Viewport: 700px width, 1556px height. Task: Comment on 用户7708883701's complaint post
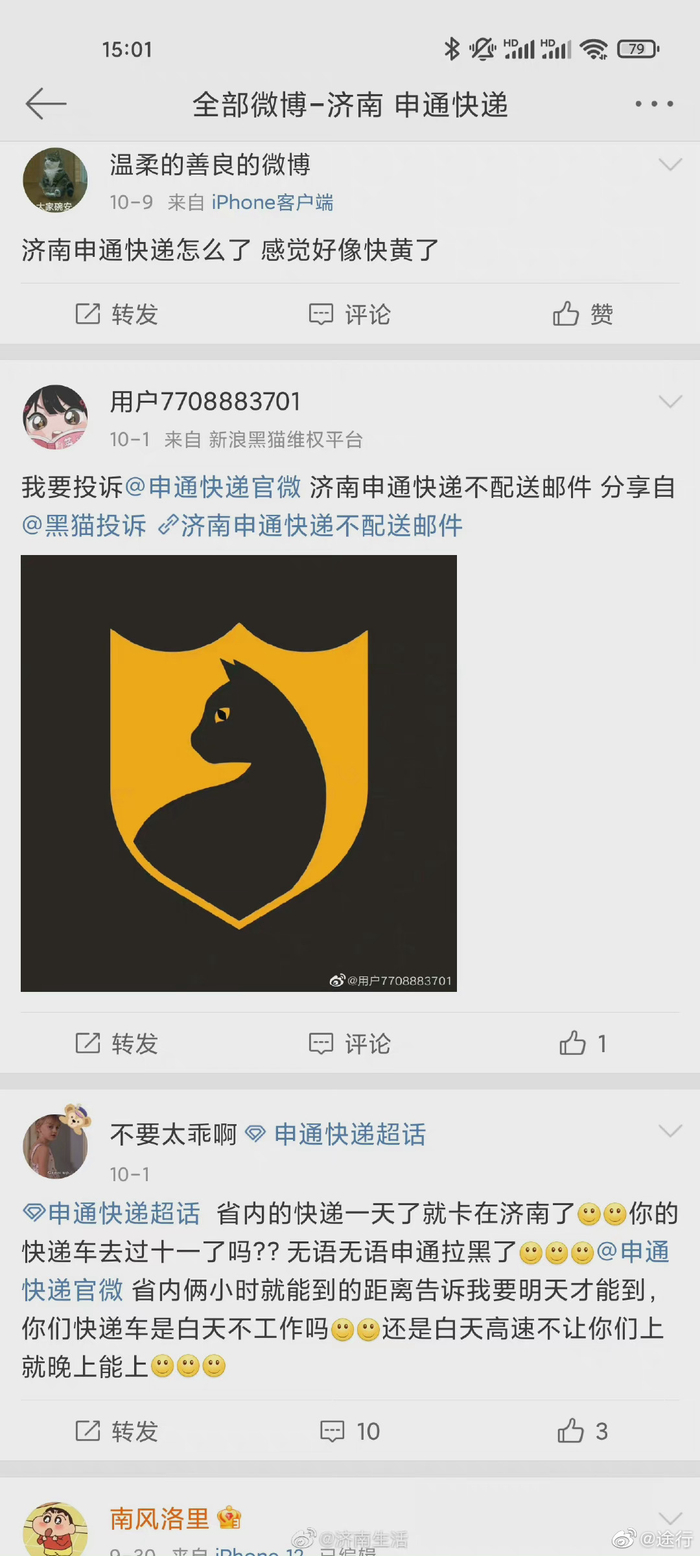[350, 1044]
